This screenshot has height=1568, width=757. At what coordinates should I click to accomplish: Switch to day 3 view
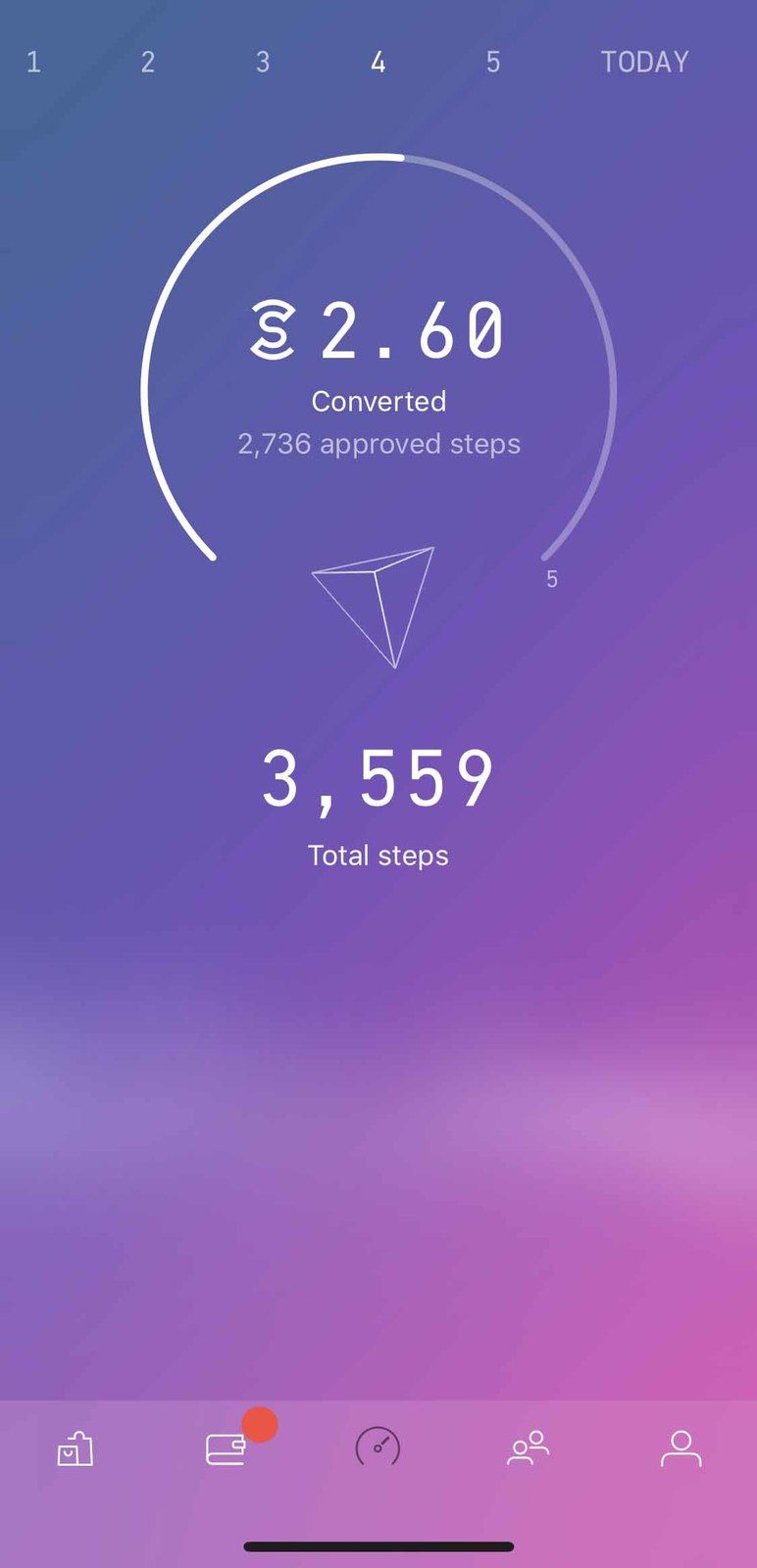(263, 63)
